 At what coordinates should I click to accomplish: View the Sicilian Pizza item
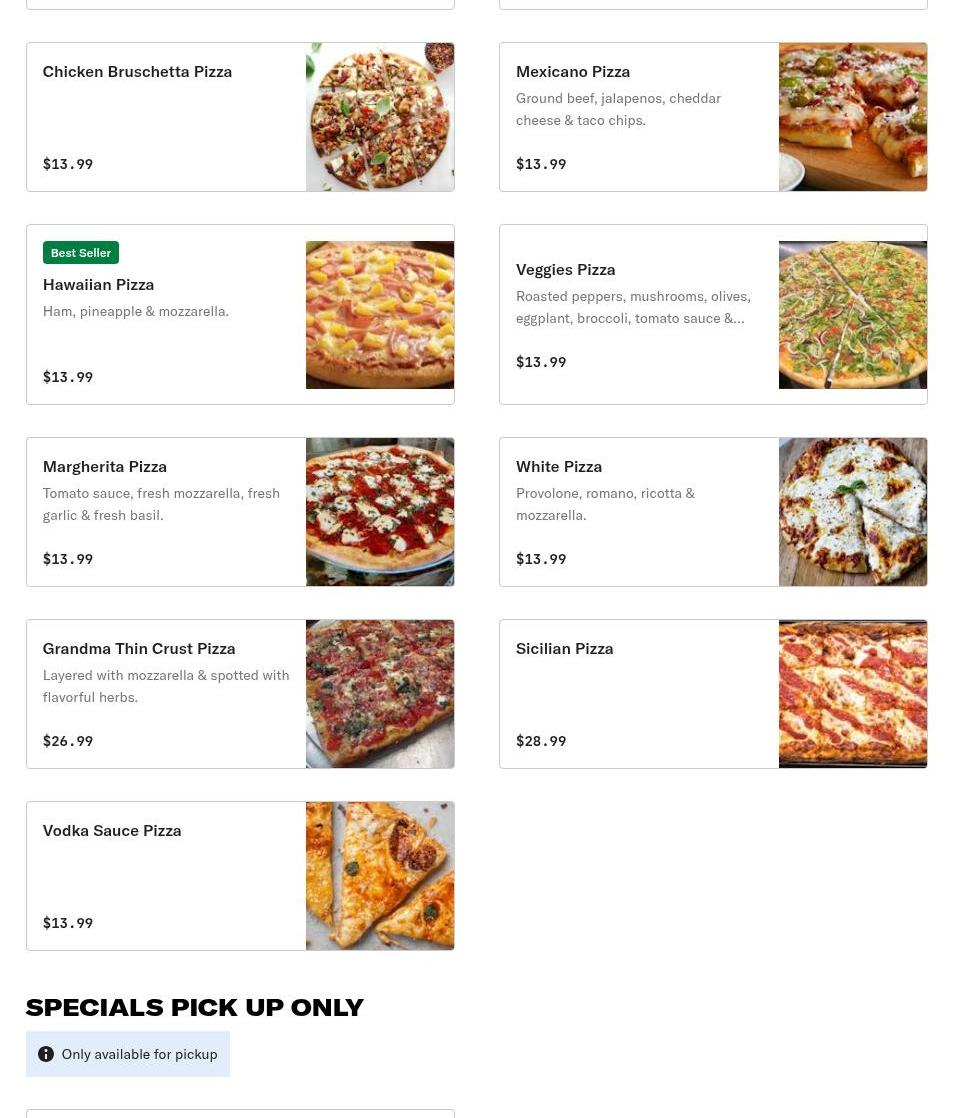click(x=713, y=694)
